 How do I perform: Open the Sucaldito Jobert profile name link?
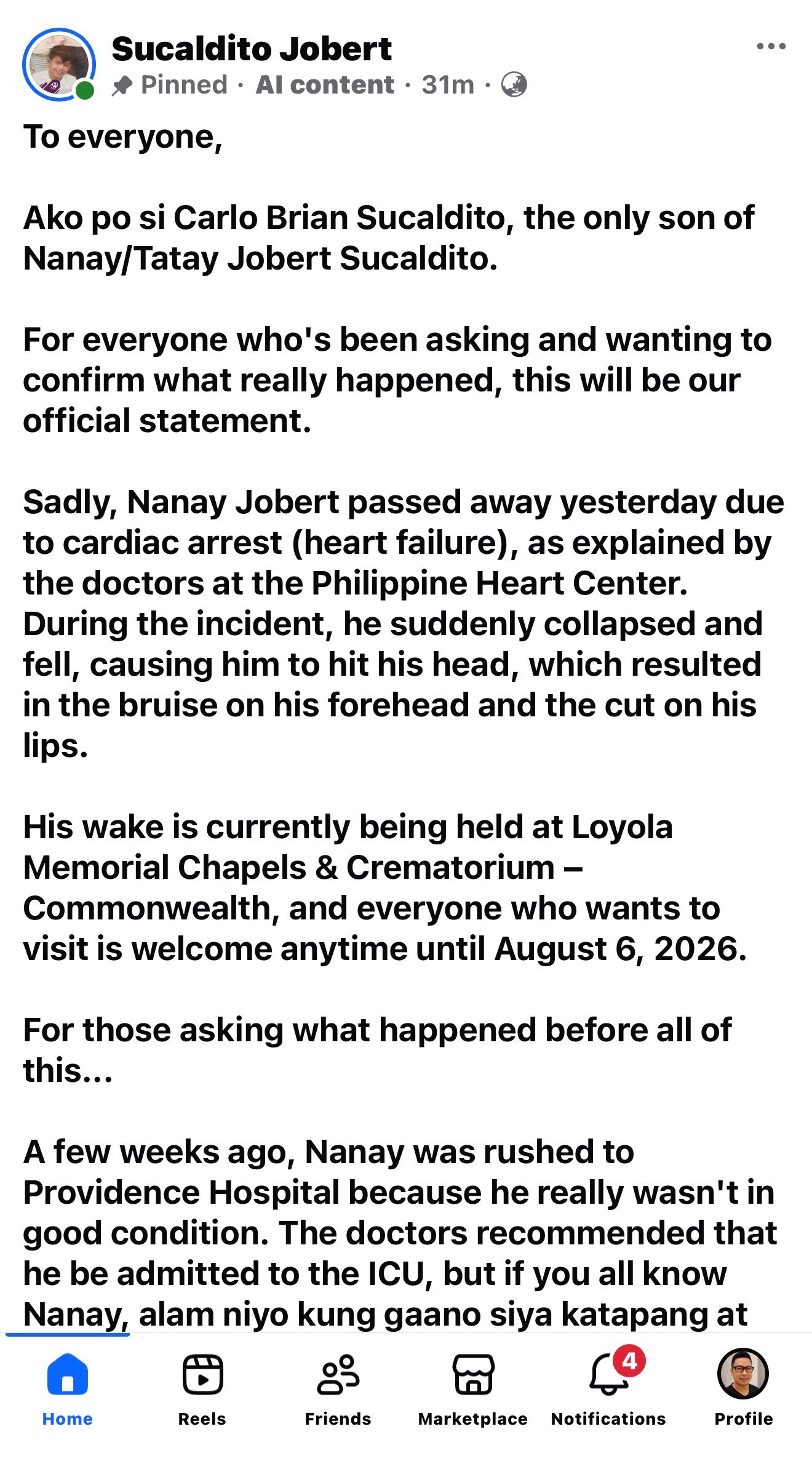(x=252, y=49)
